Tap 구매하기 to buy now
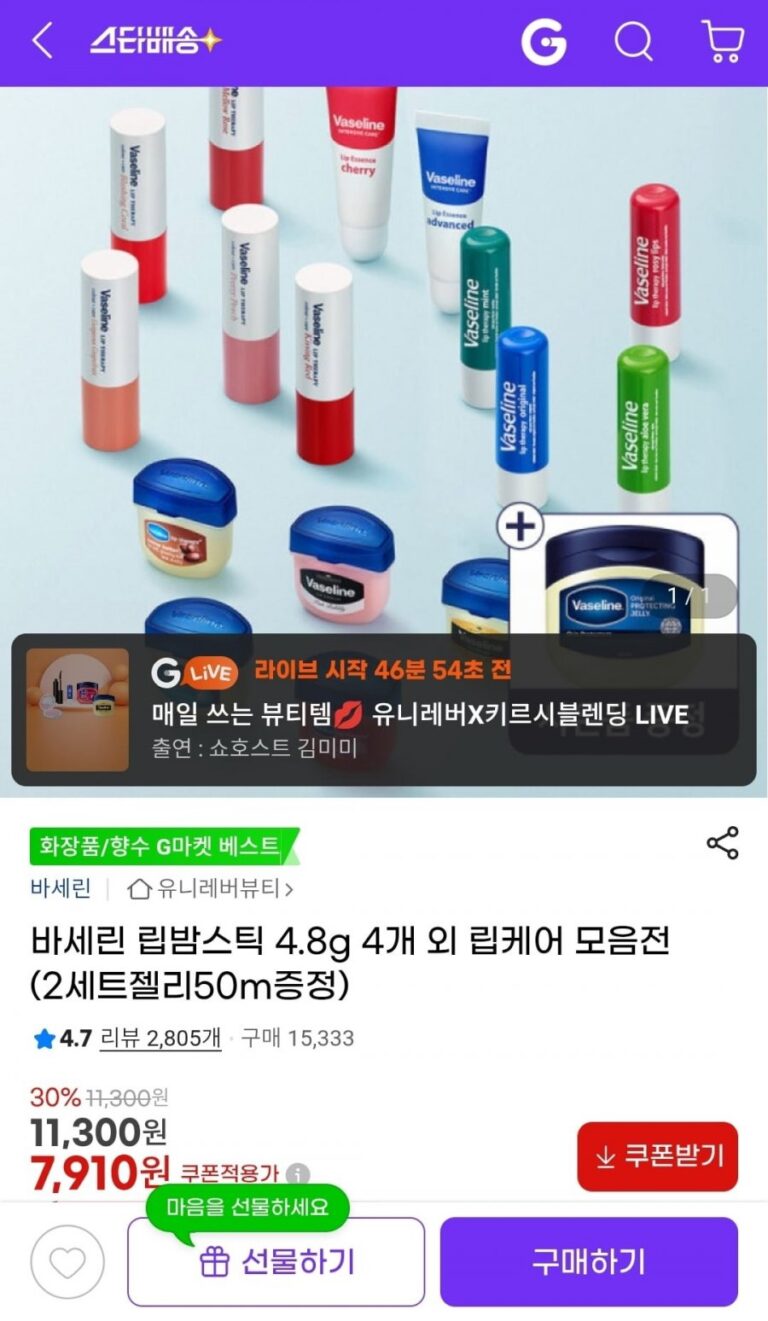 point(588,1262)
